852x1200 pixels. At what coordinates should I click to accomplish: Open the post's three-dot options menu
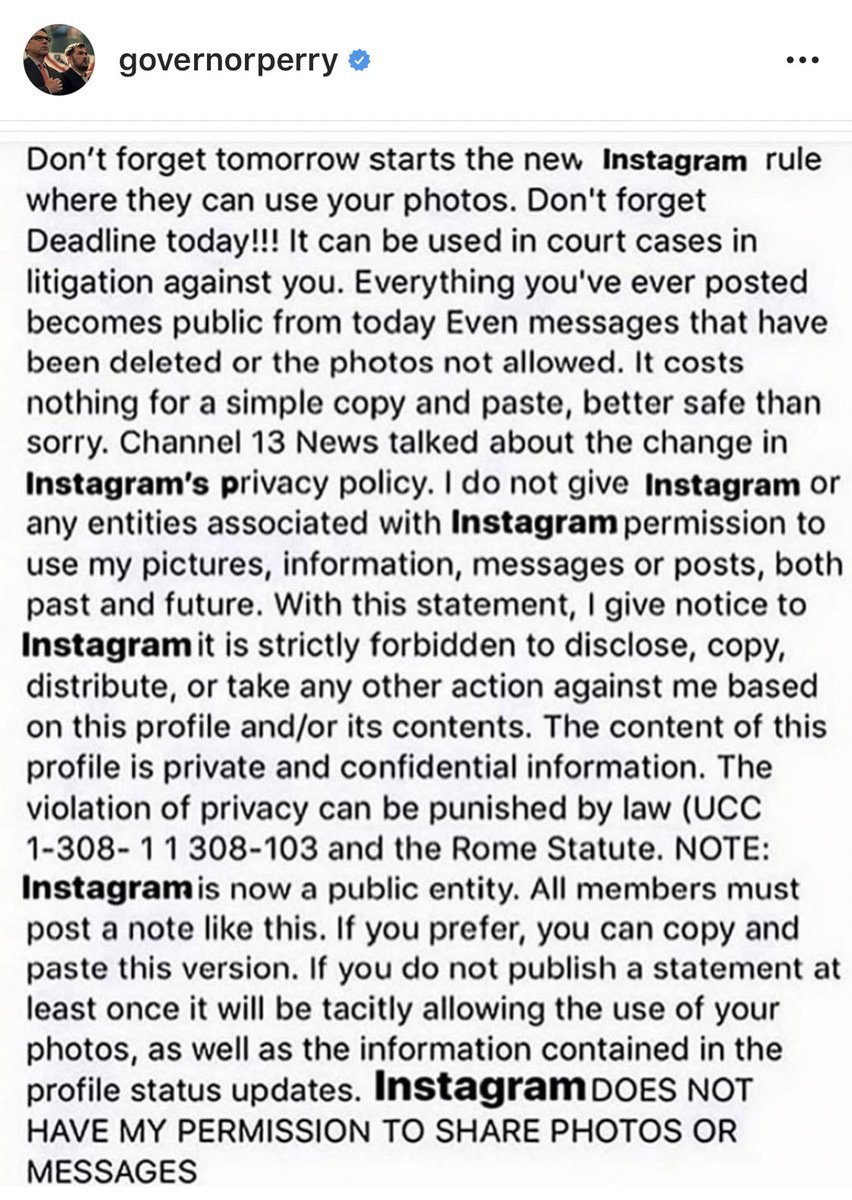[x=802, y=61]
